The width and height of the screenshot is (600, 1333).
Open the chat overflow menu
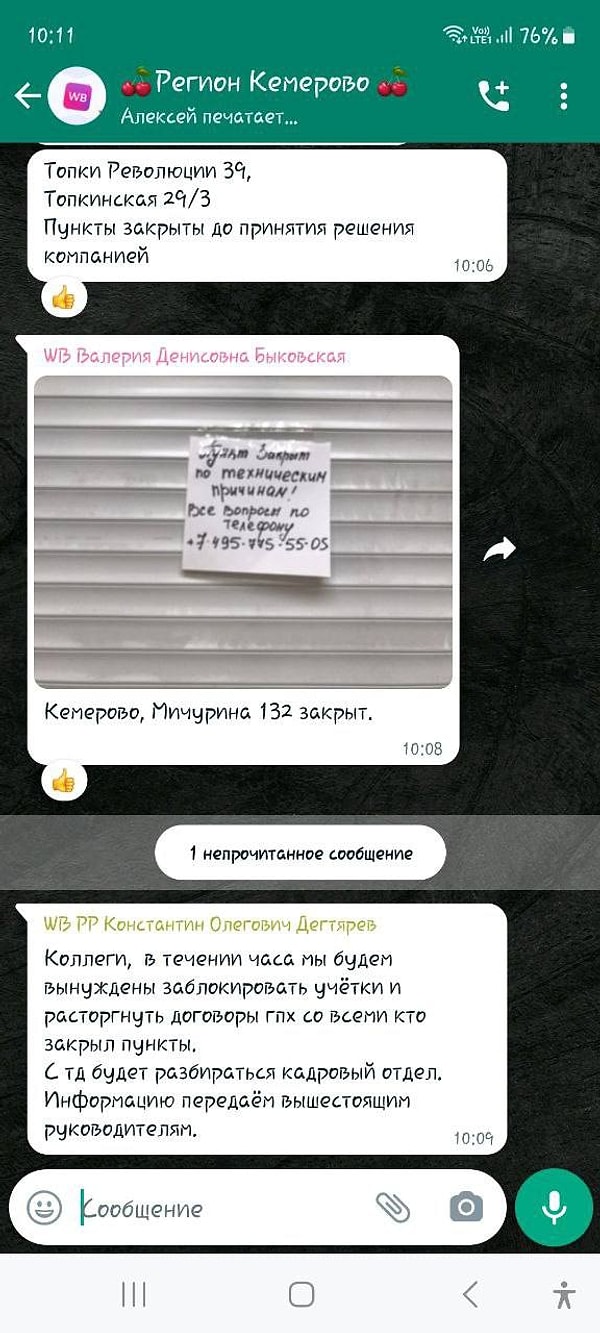[564, 96]
